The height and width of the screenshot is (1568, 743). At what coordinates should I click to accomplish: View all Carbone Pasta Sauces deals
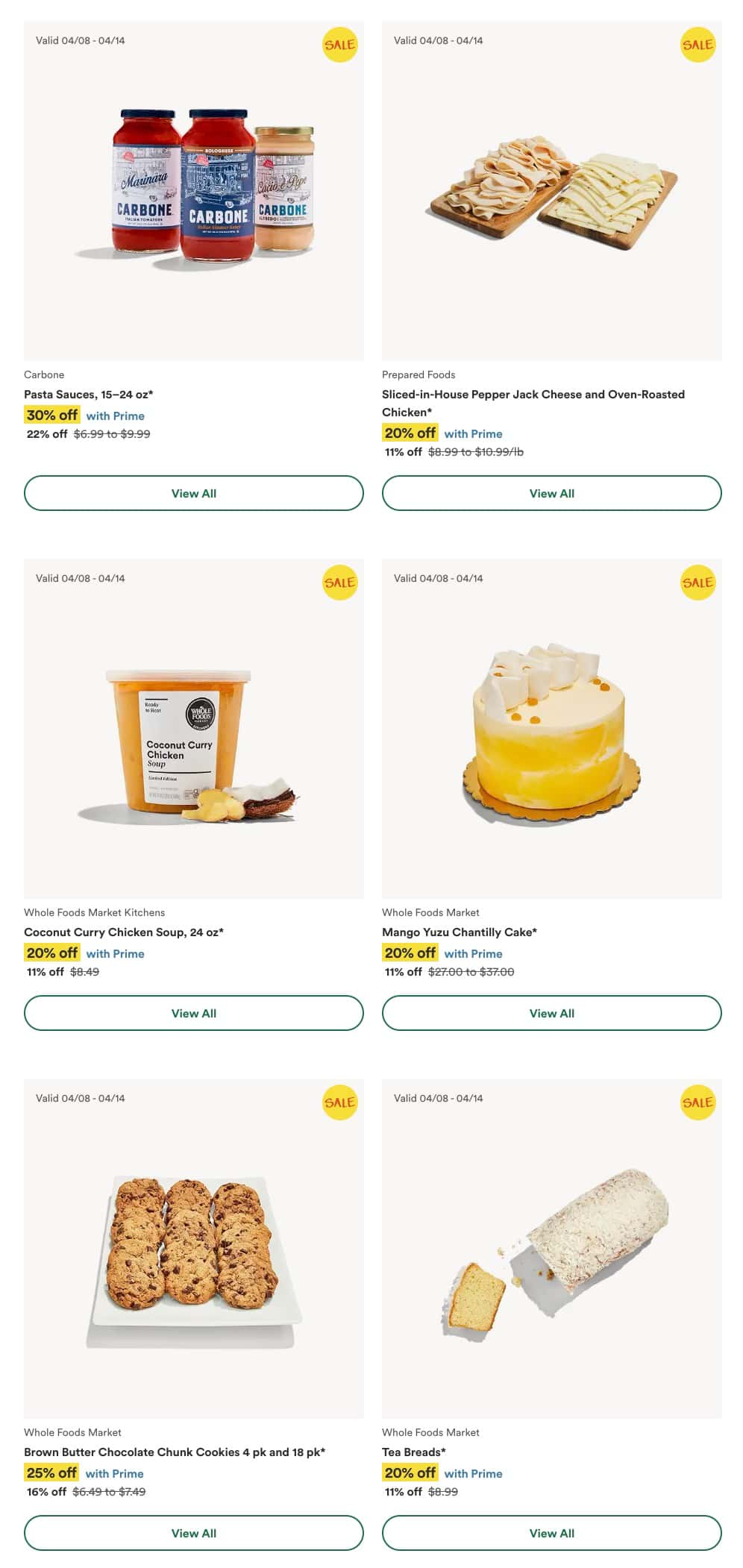[x=193, y=493]
